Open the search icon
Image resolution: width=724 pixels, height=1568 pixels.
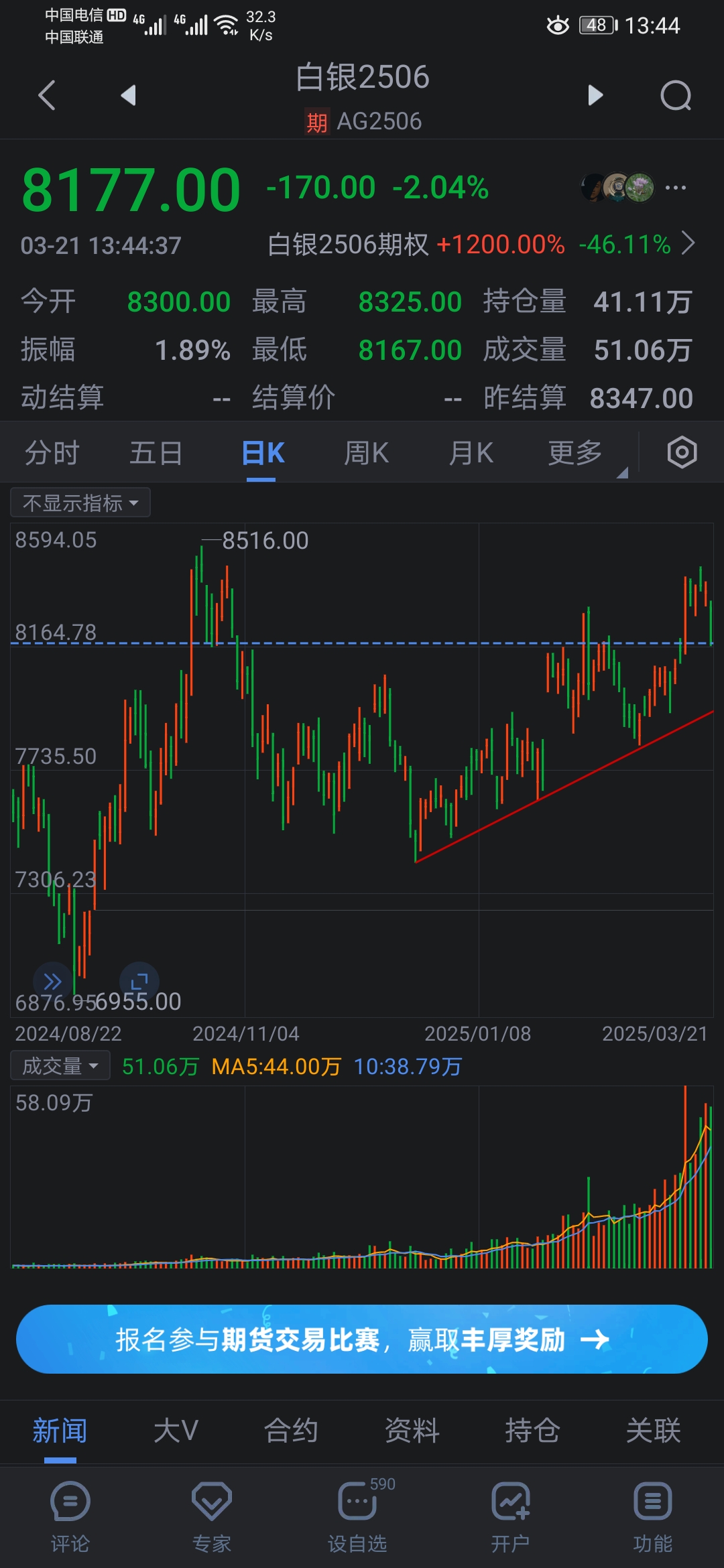675,95
